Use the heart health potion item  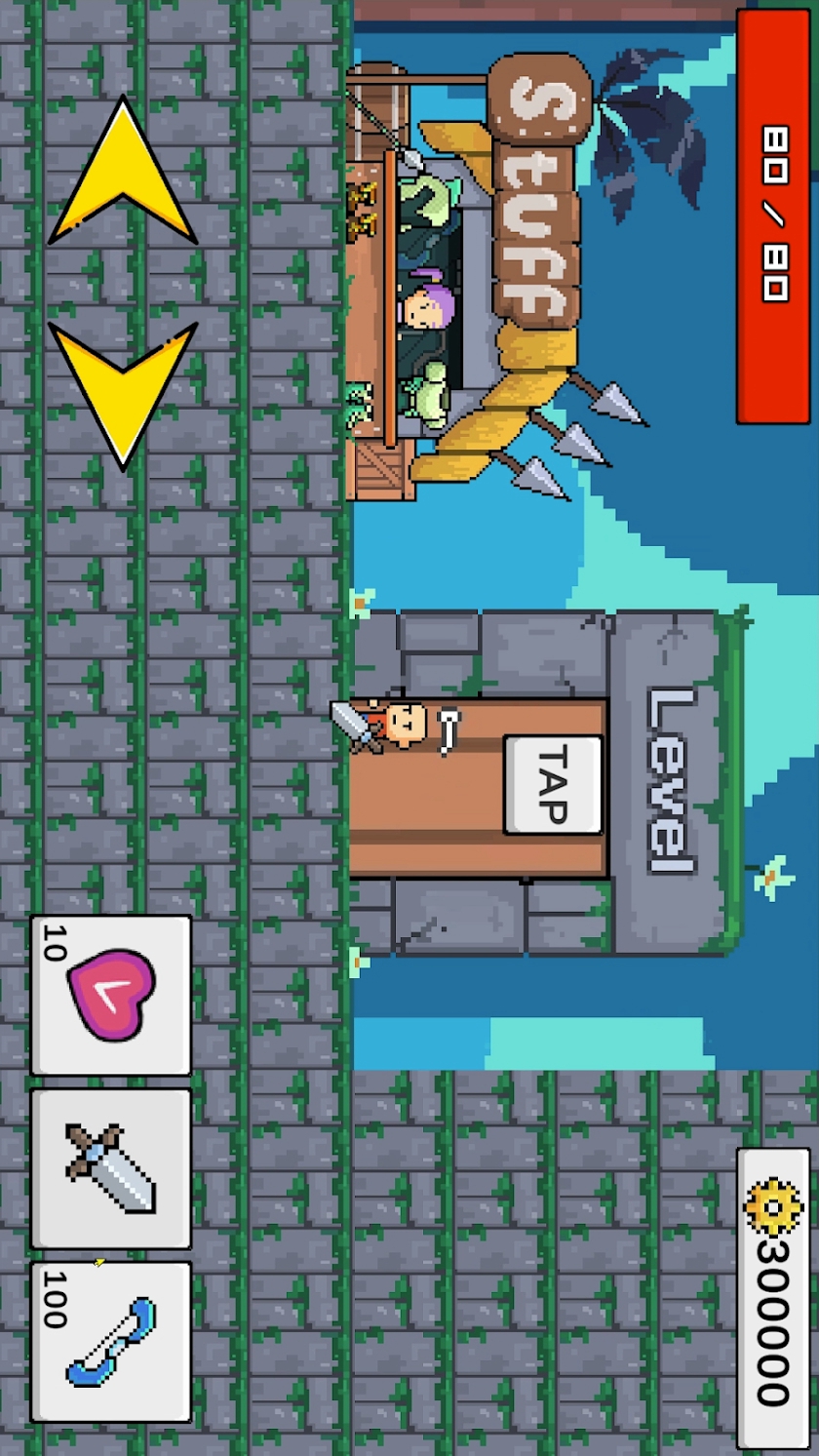click(x=111, y=995)
